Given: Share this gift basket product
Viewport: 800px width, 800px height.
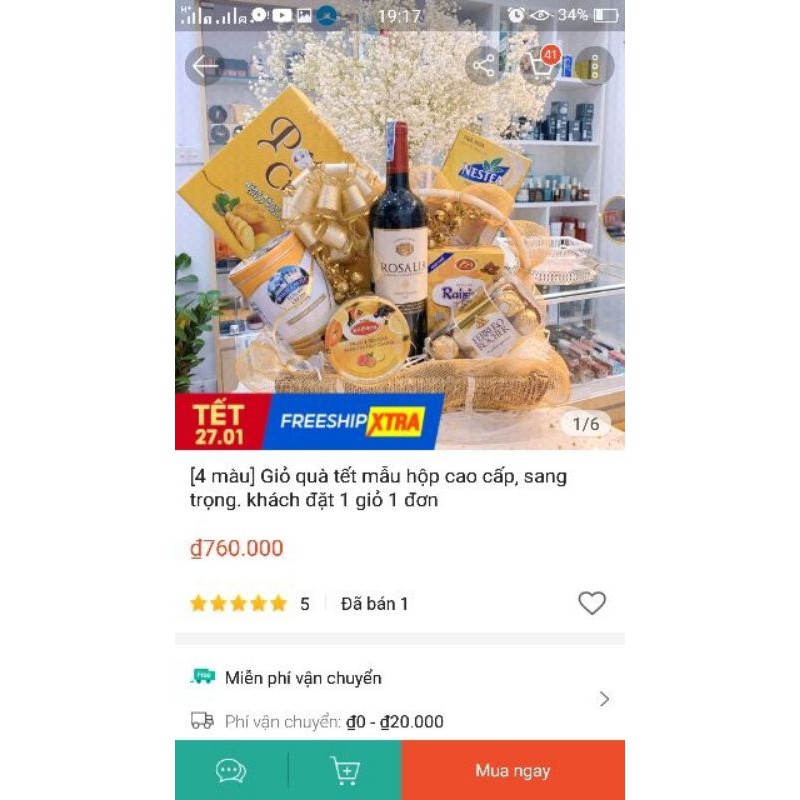Looking at the screenshot, I should pyautogui.click(x=484, y=66).
